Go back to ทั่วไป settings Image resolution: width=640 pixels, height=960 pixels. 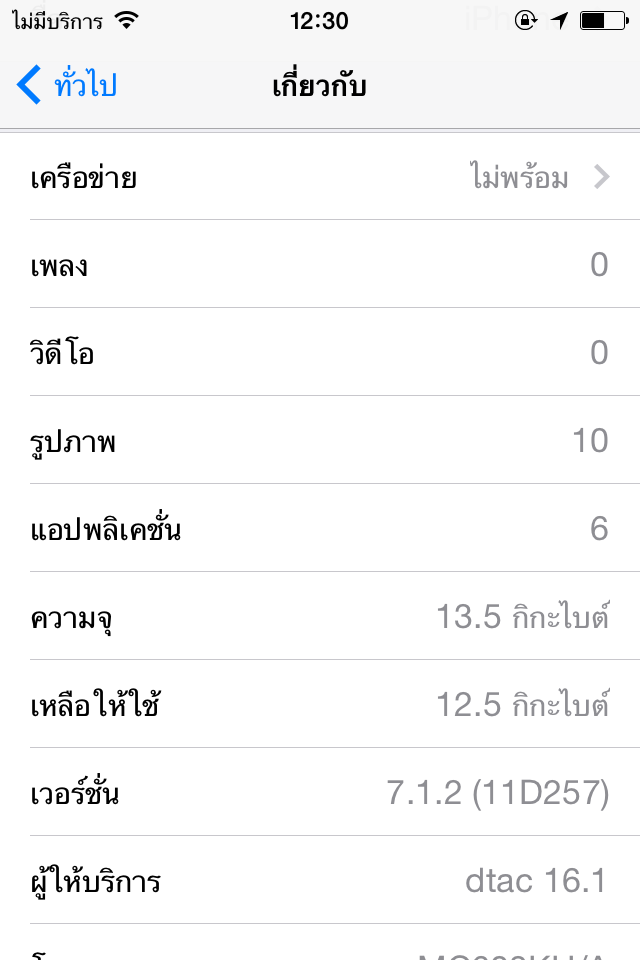[67, 86]
